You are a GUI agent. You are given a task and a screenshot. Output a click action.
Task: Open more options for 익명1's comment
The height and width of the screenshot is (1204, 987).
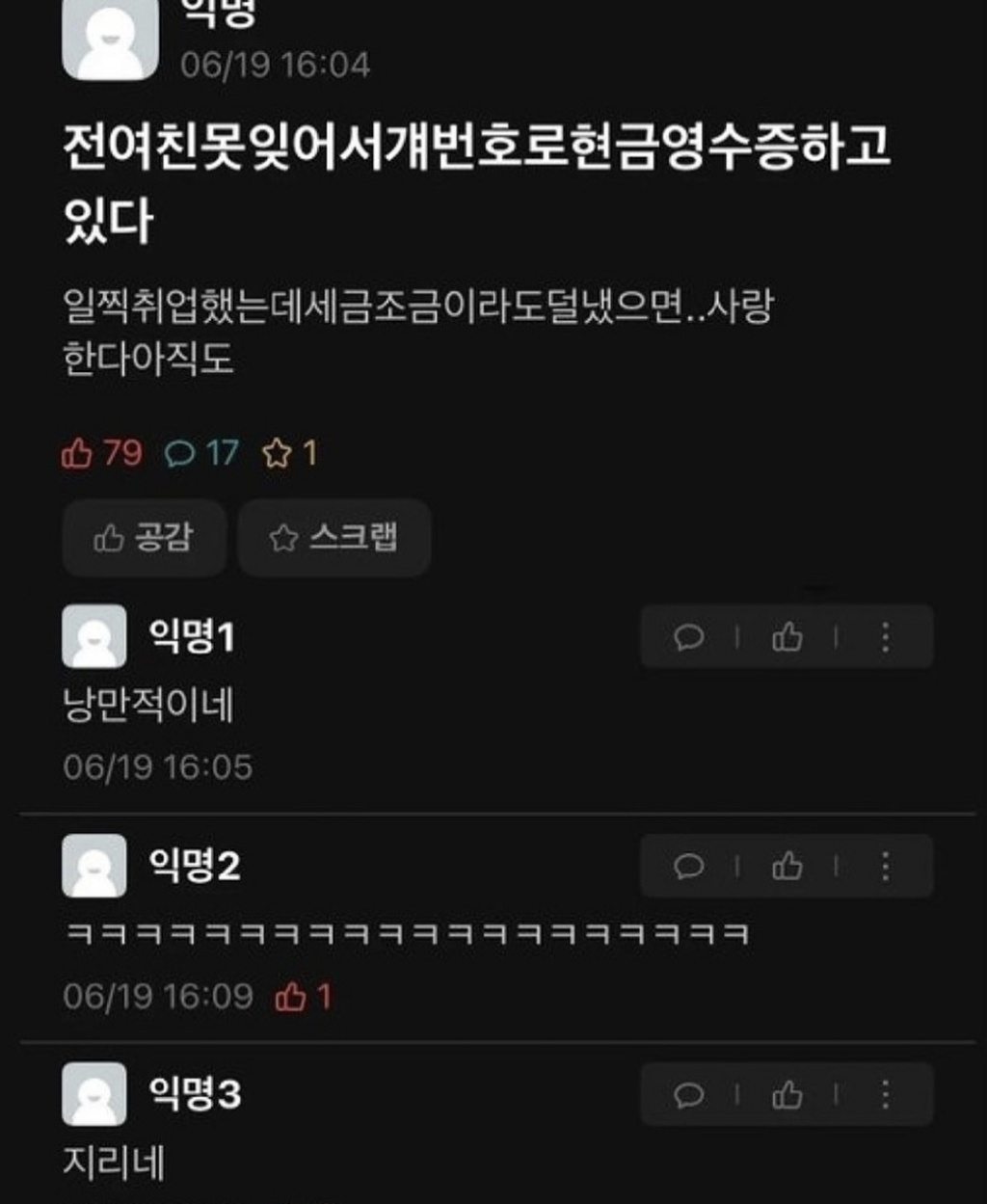click(885, 637)
